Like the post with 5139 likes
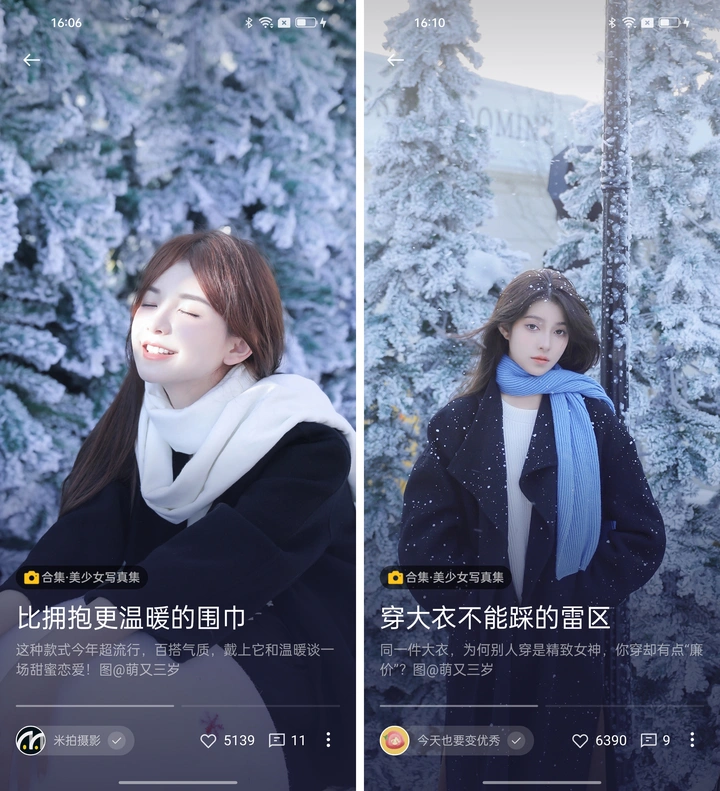 pyautogui.click(x=209, y=740)
